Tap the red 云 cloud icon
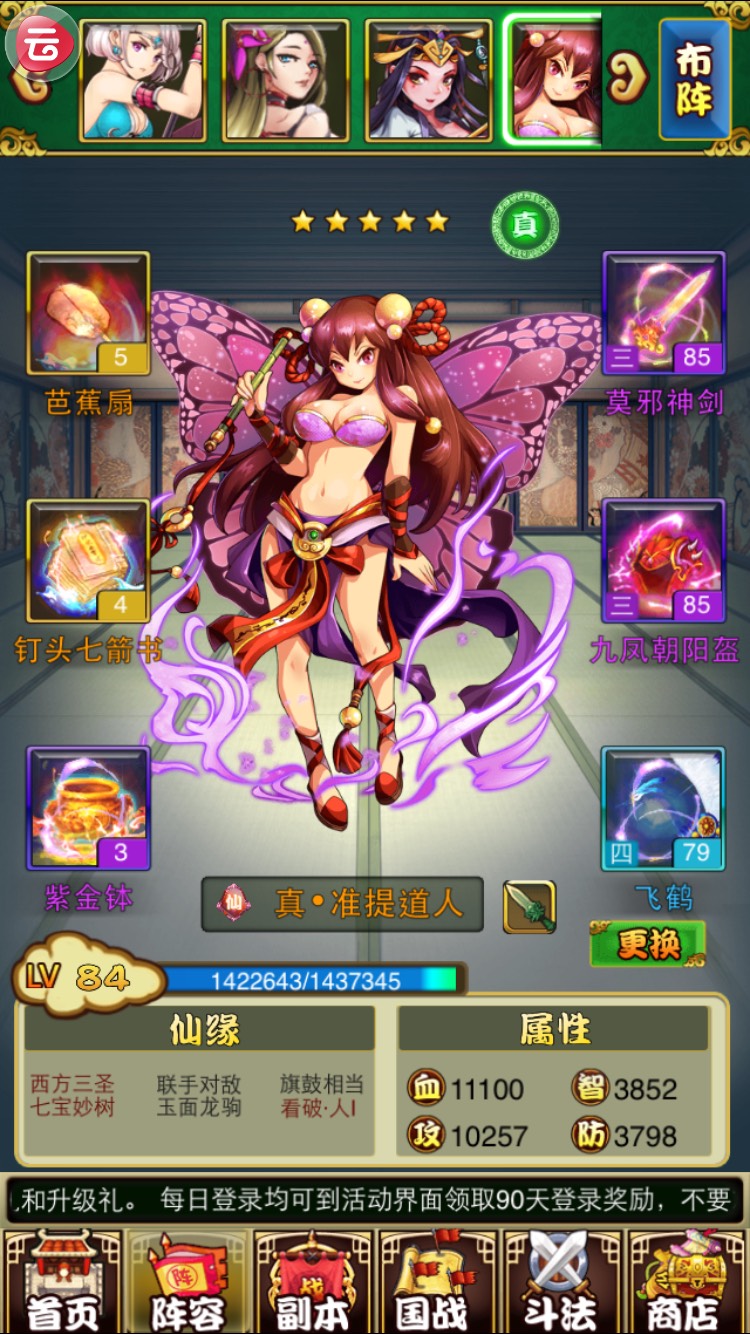The width and height of the screenshot is (750, 1334). pyautogui.click(x=41, y=43)
